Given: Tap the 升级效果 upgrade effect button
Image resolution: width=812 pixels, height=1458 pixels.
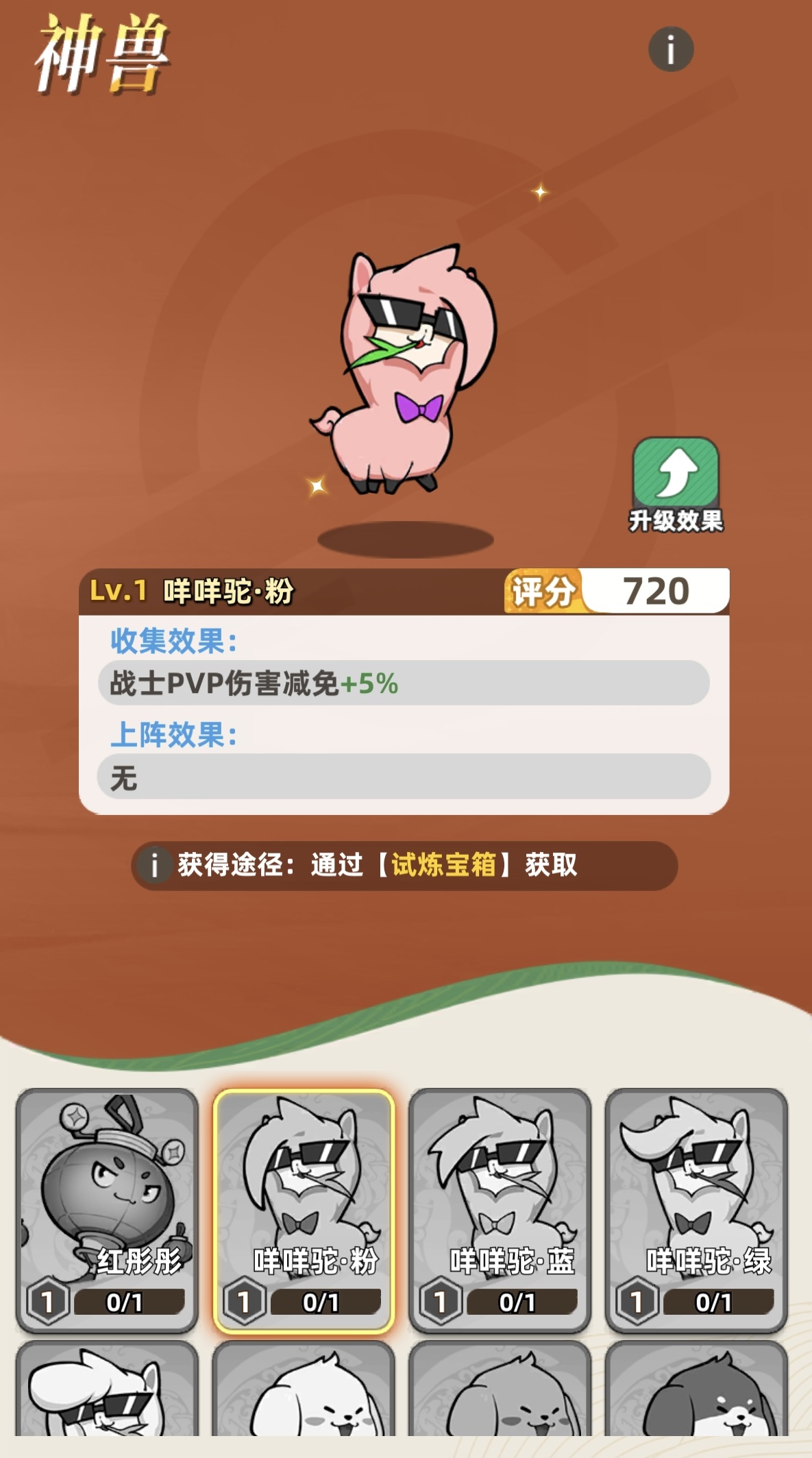Looking at the screenshot, I should (676, 483).
